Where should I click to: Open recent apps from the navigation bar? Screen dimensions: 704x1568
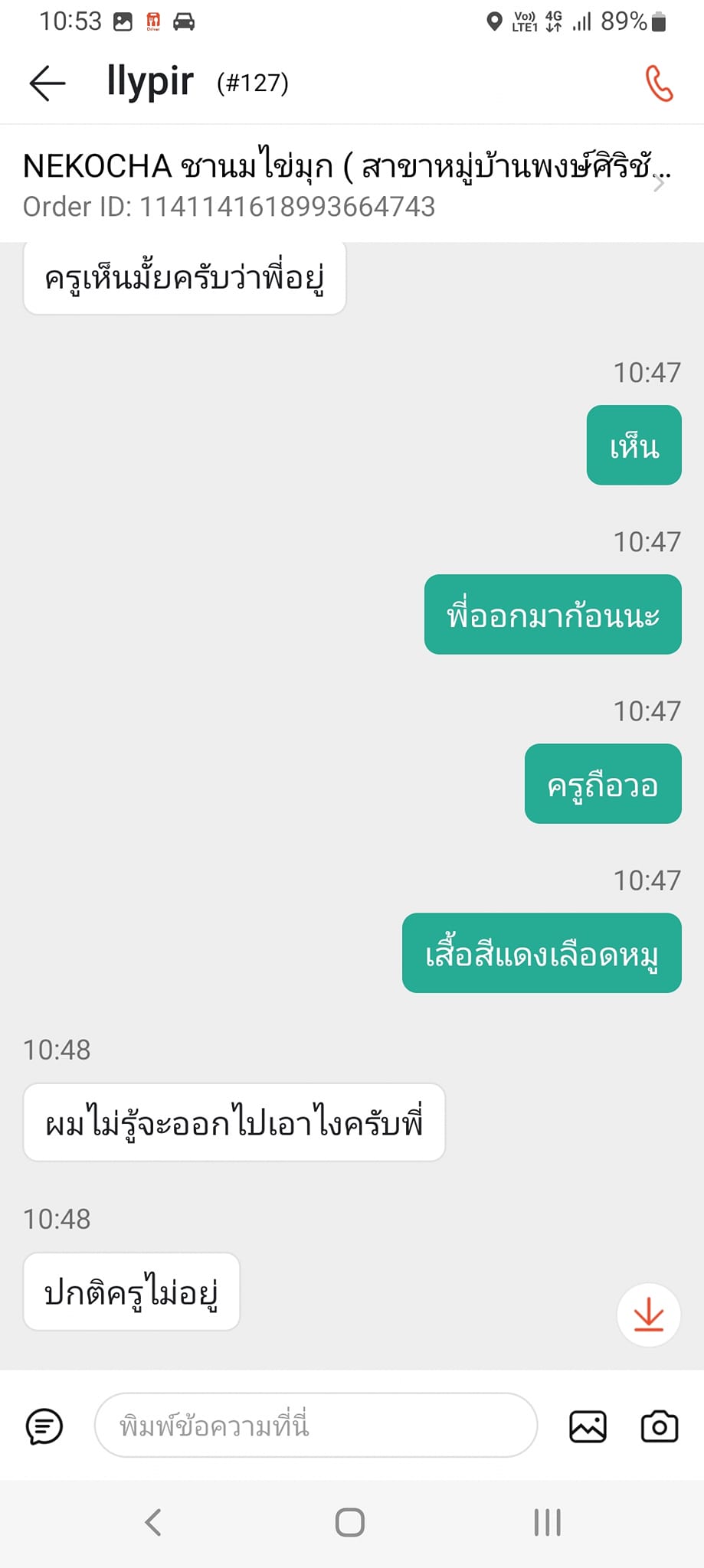pos(548,1522)
